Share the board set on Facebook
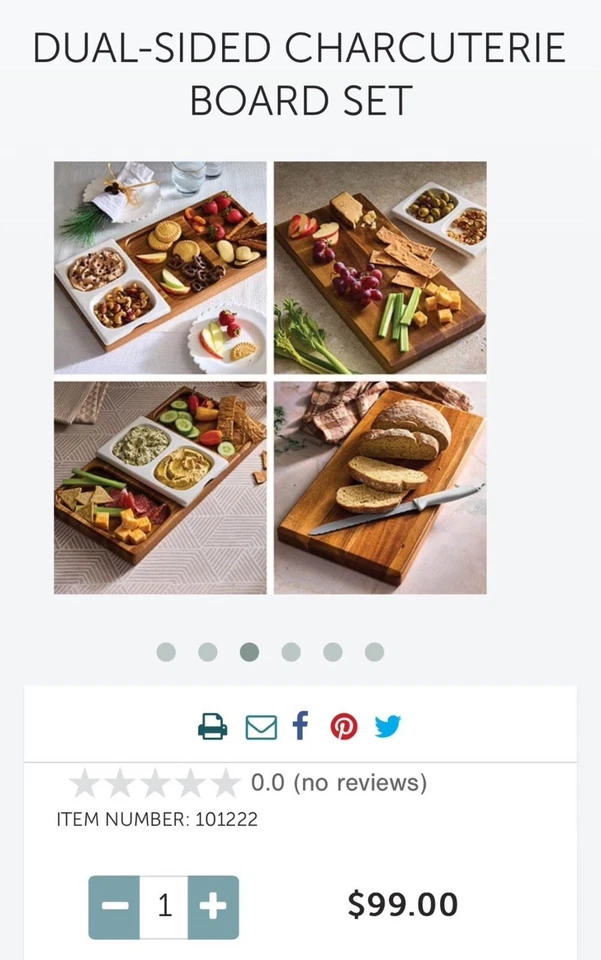Viewport: 601px width, 960px height. (x=300, y=725)
